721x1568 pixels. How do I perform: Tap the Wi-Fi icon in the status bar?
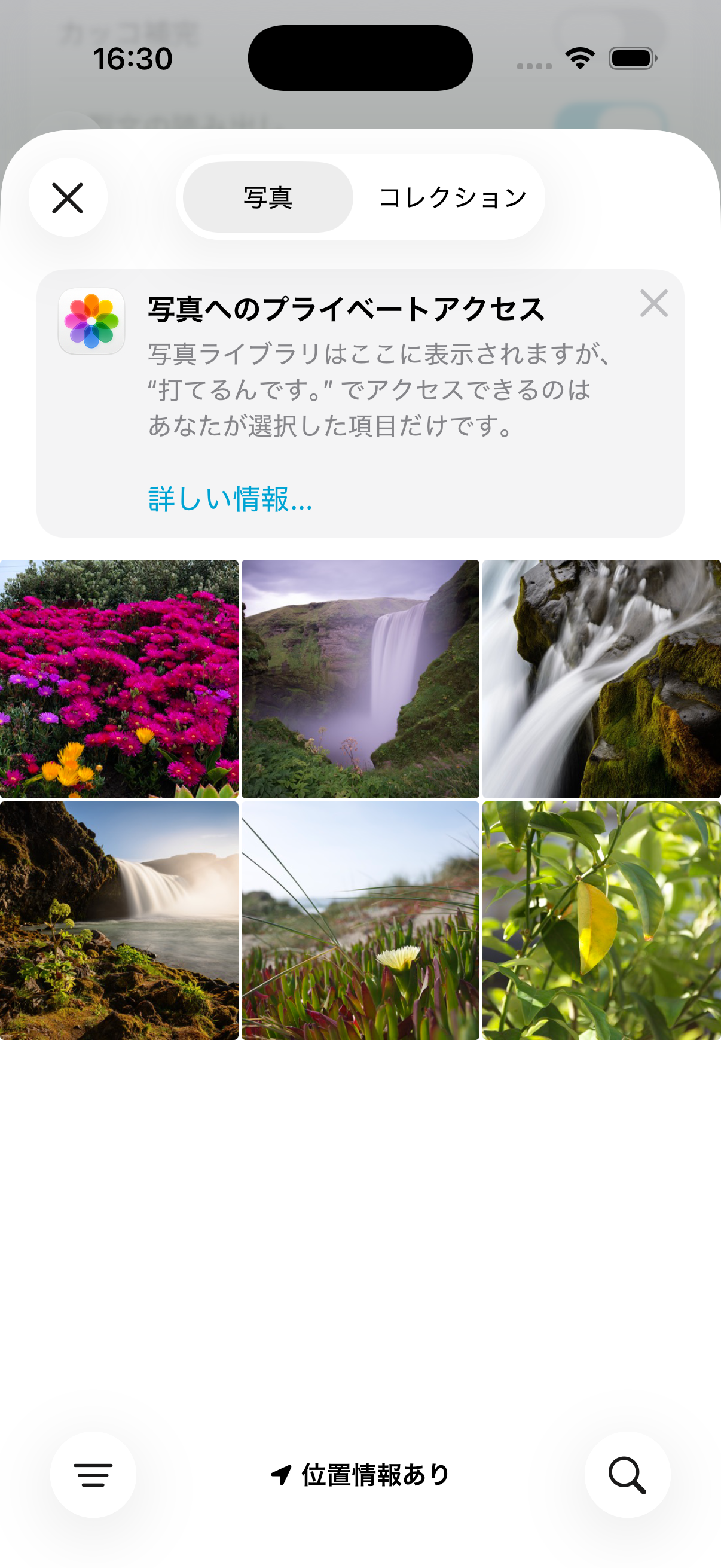pos(579,57)
